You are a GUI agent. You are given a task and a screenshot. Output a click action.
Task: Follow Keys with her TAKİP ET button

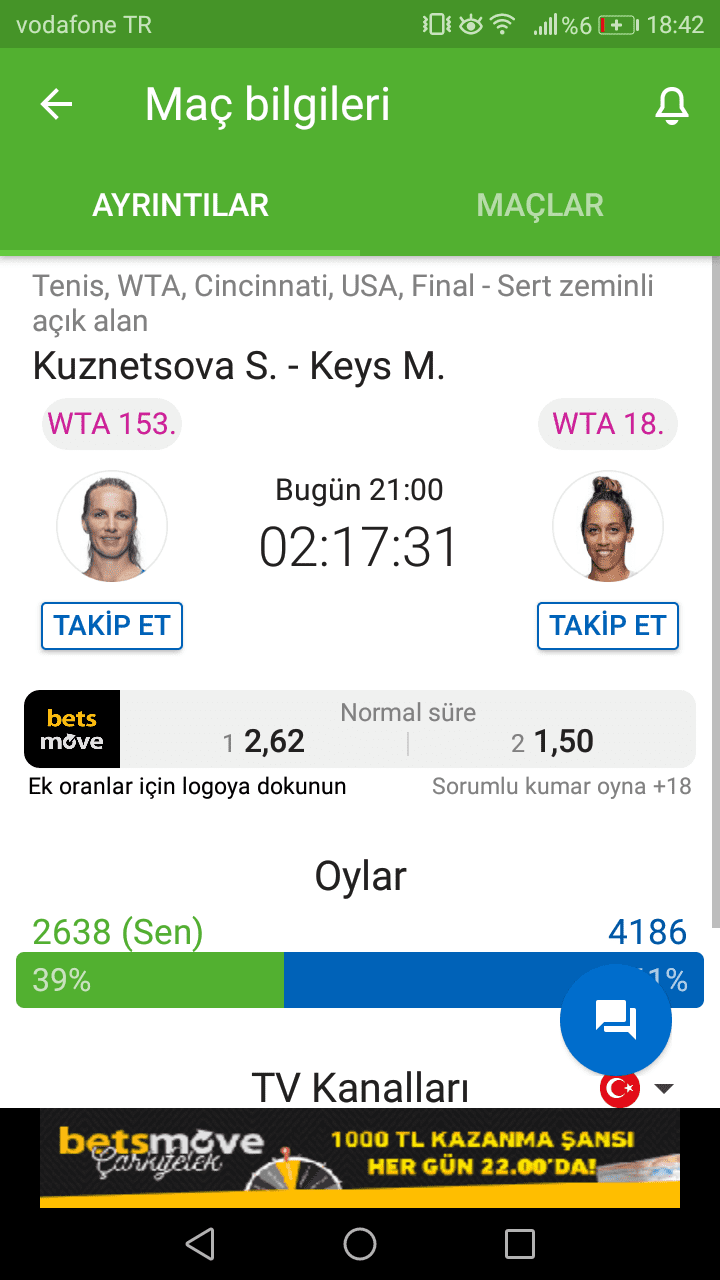pos(608,626)
